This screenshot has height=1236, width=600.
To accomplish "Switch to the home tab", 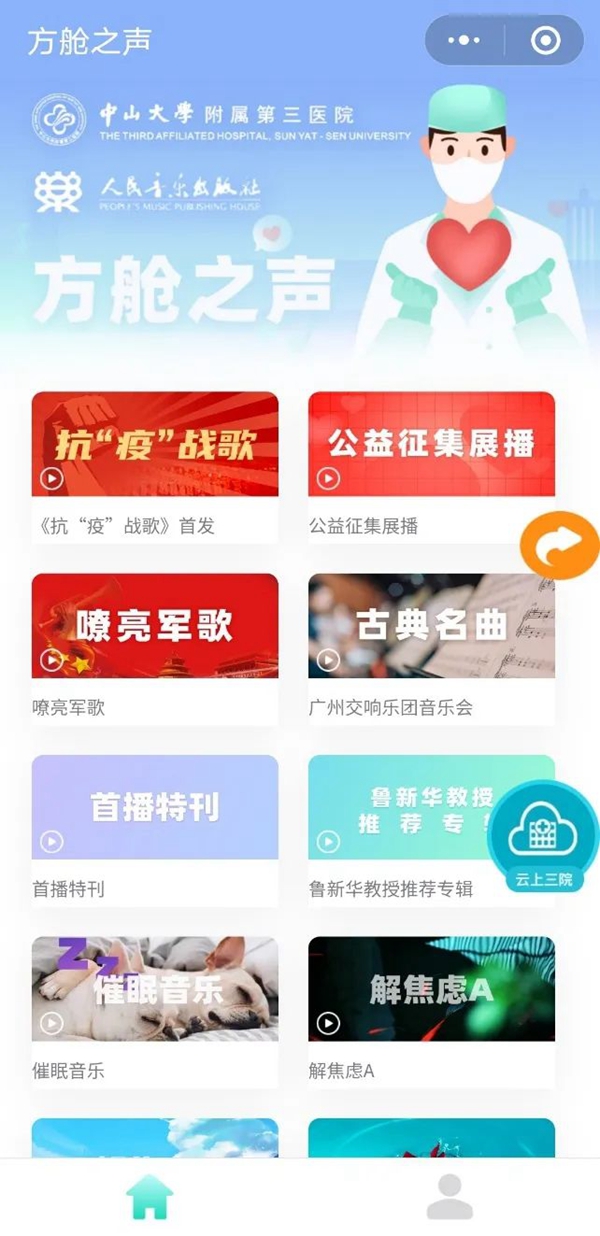I will (150, 1197).
